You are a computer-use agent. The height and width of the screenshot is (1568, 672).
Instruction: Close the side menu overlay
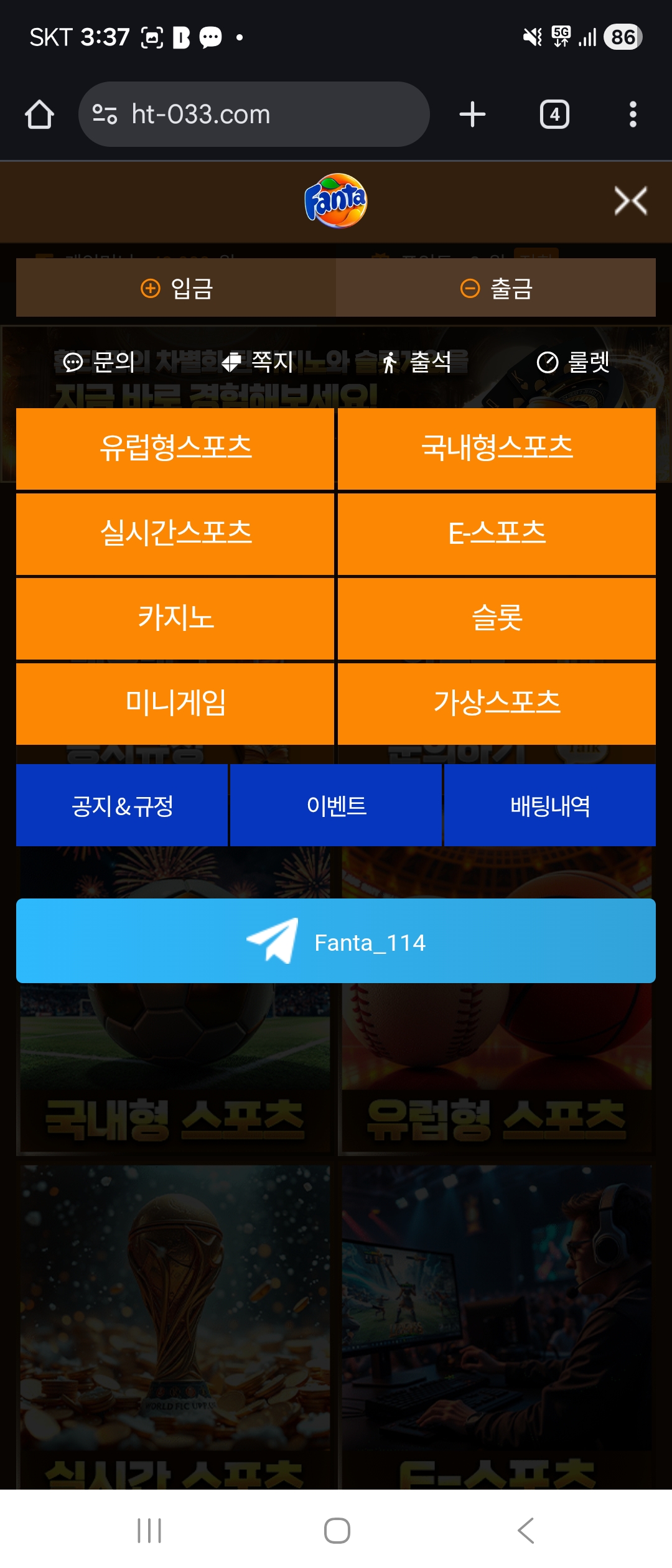[x=630, y=201]
